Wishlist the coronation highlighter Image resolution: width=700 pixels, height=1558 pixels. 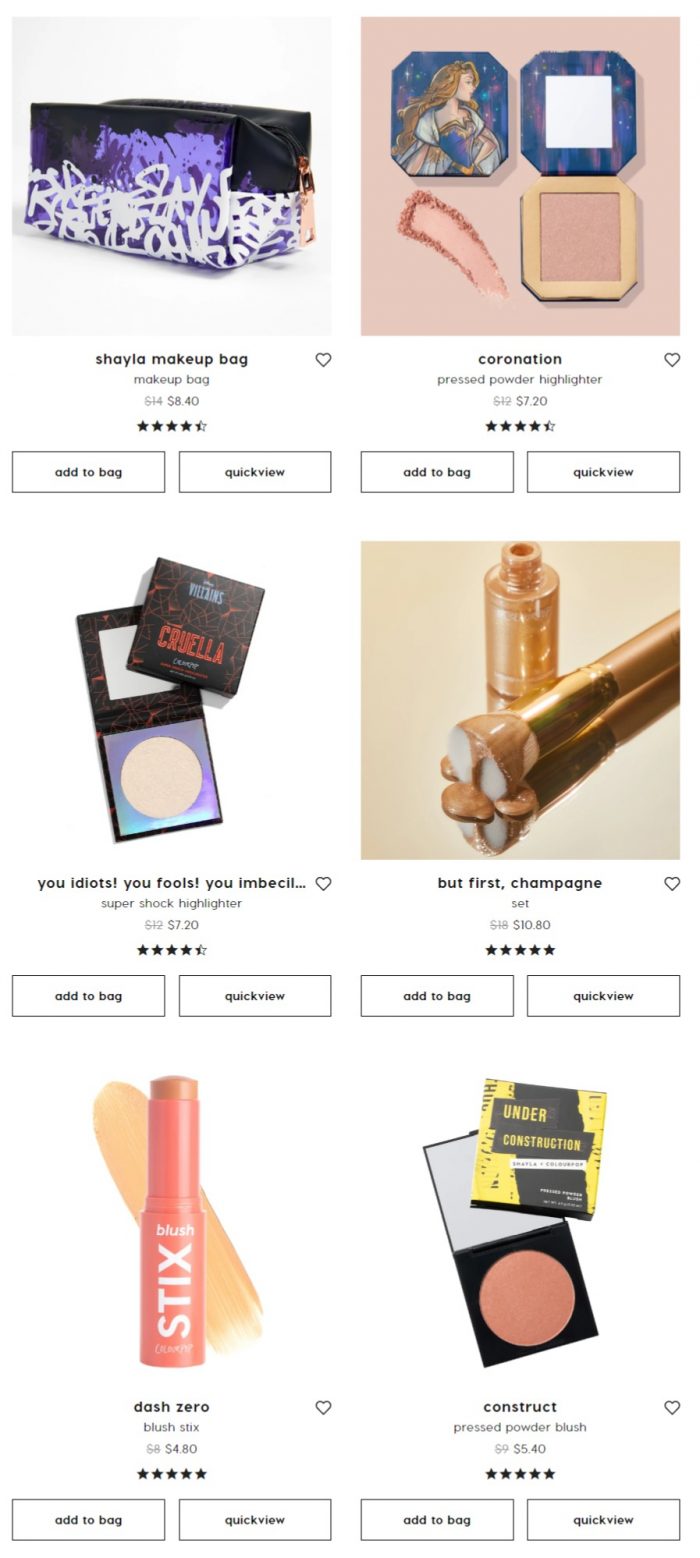tap(672, 360)
